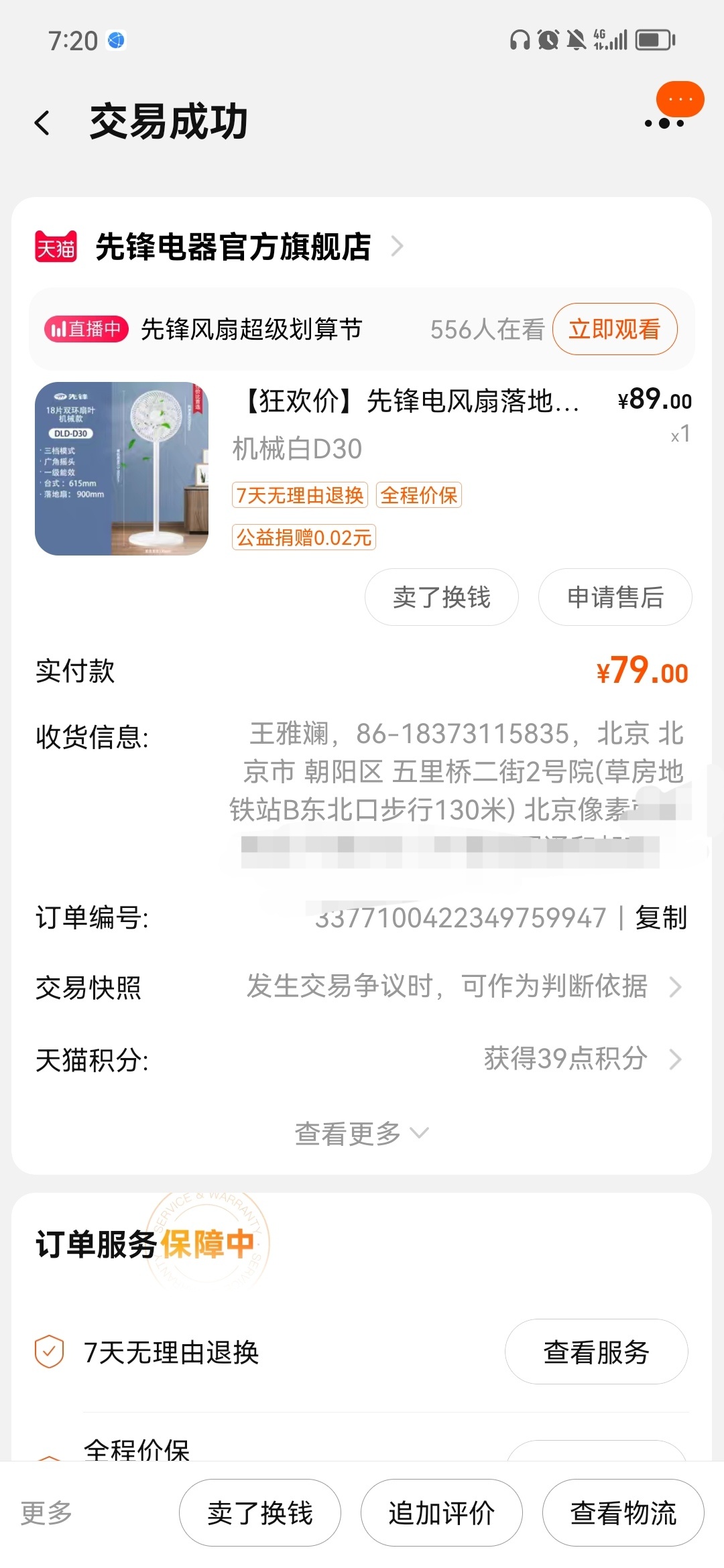Open the 天猫积分 points row
The height and width of the screenshot is (1568, 724).
pos(362,1059)
